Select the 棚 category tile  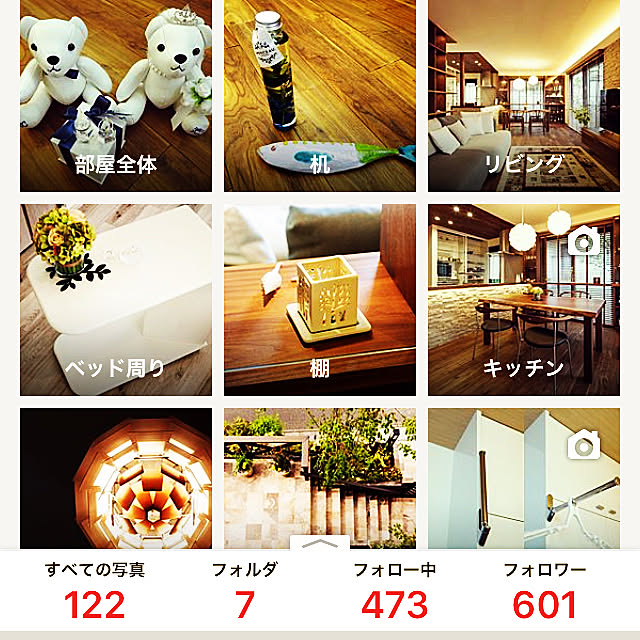pyautogui.click(x=320, y=299)
